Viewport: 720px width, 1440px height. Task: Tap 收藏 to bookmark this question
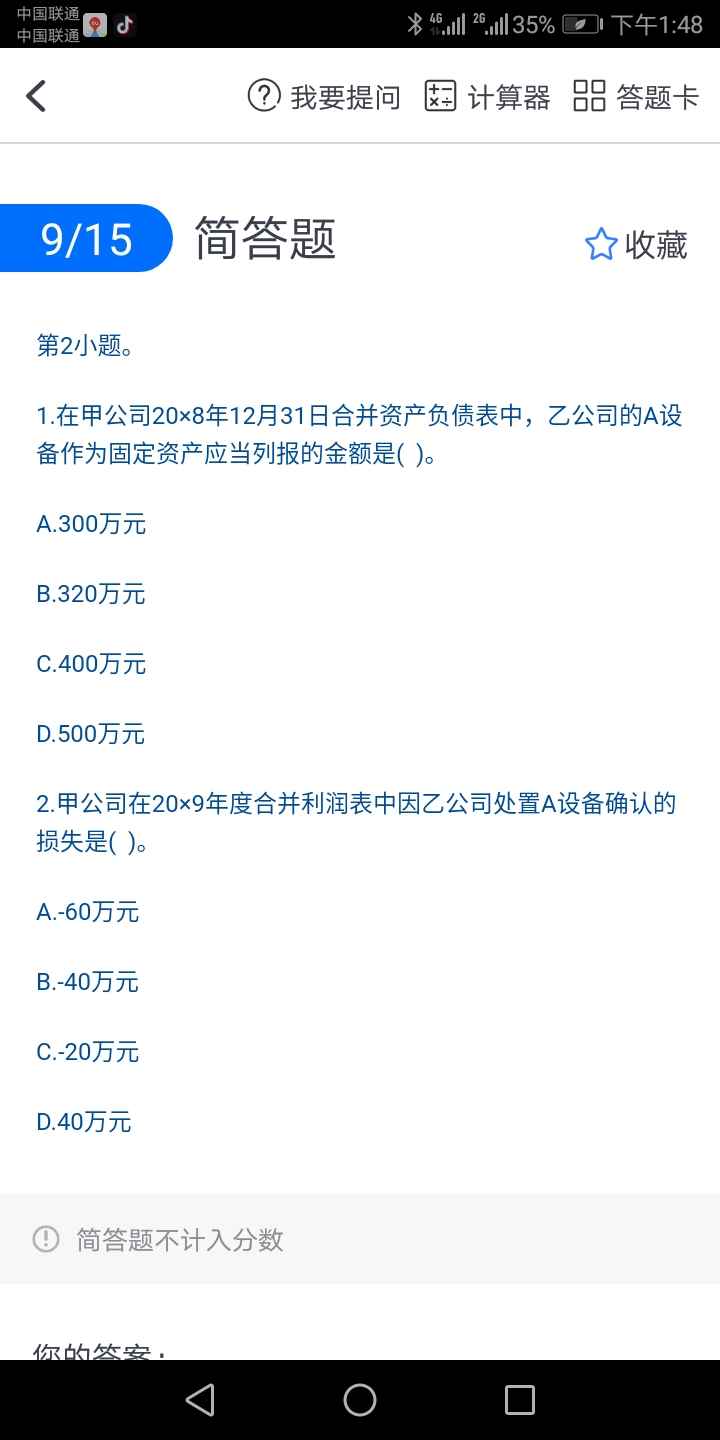(636, 245)
